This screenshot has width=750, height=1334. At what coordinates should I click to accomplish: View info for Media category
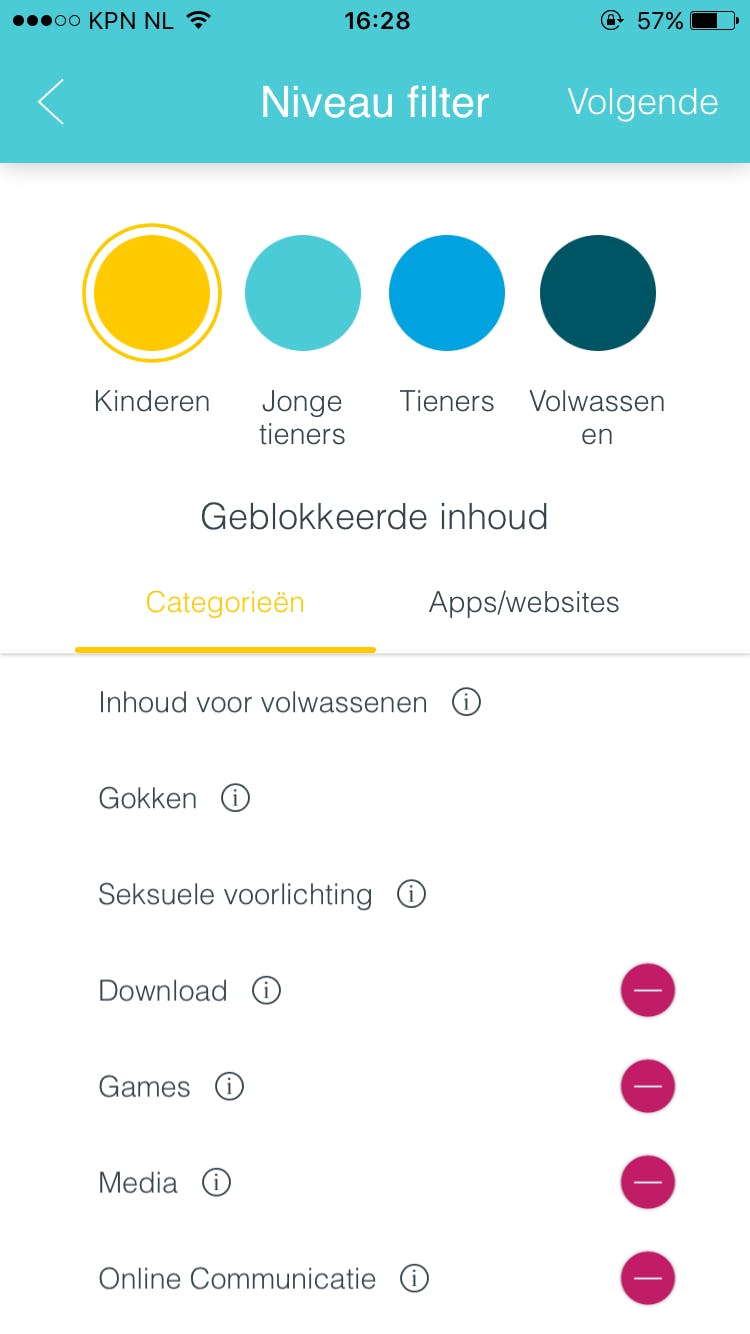point(216,1183)
